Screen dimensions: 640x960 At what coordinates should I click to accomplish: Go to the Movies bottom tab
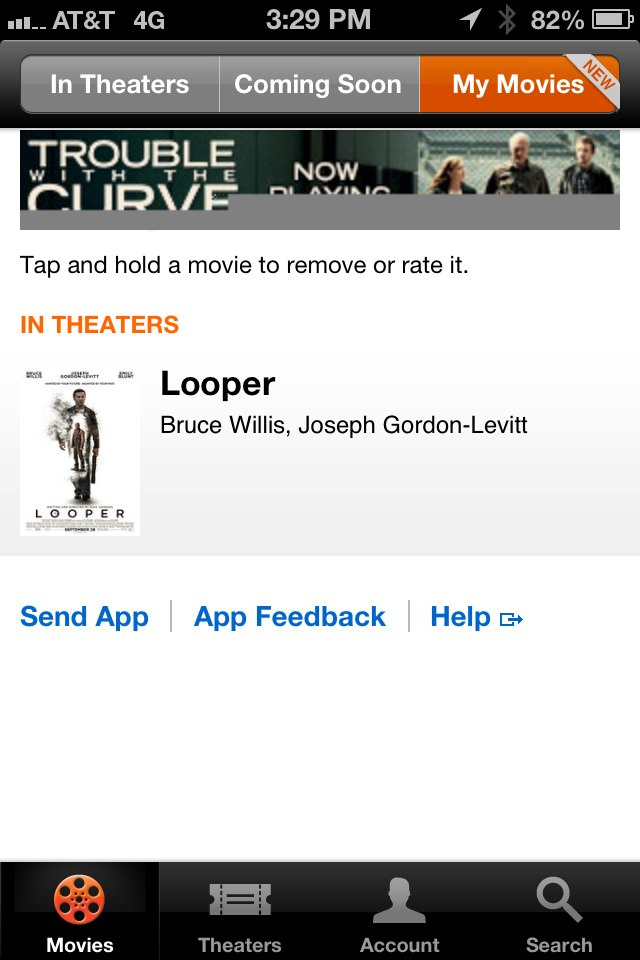pyautogui.click(x=80, y=912)
